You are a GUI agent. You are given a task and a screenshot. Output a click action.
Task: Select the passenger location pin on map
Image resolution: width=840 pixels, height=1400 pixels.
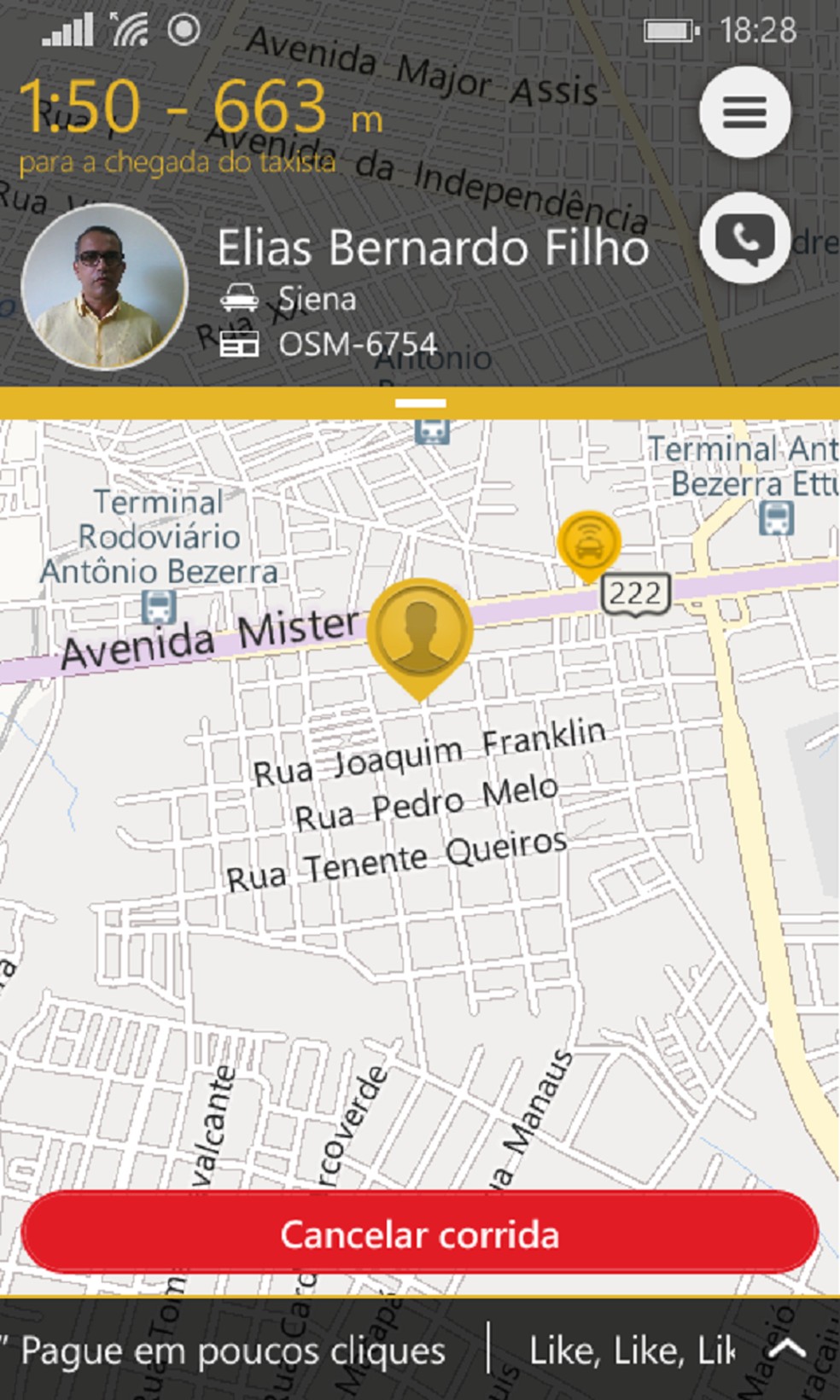click(x=419, y=632)
